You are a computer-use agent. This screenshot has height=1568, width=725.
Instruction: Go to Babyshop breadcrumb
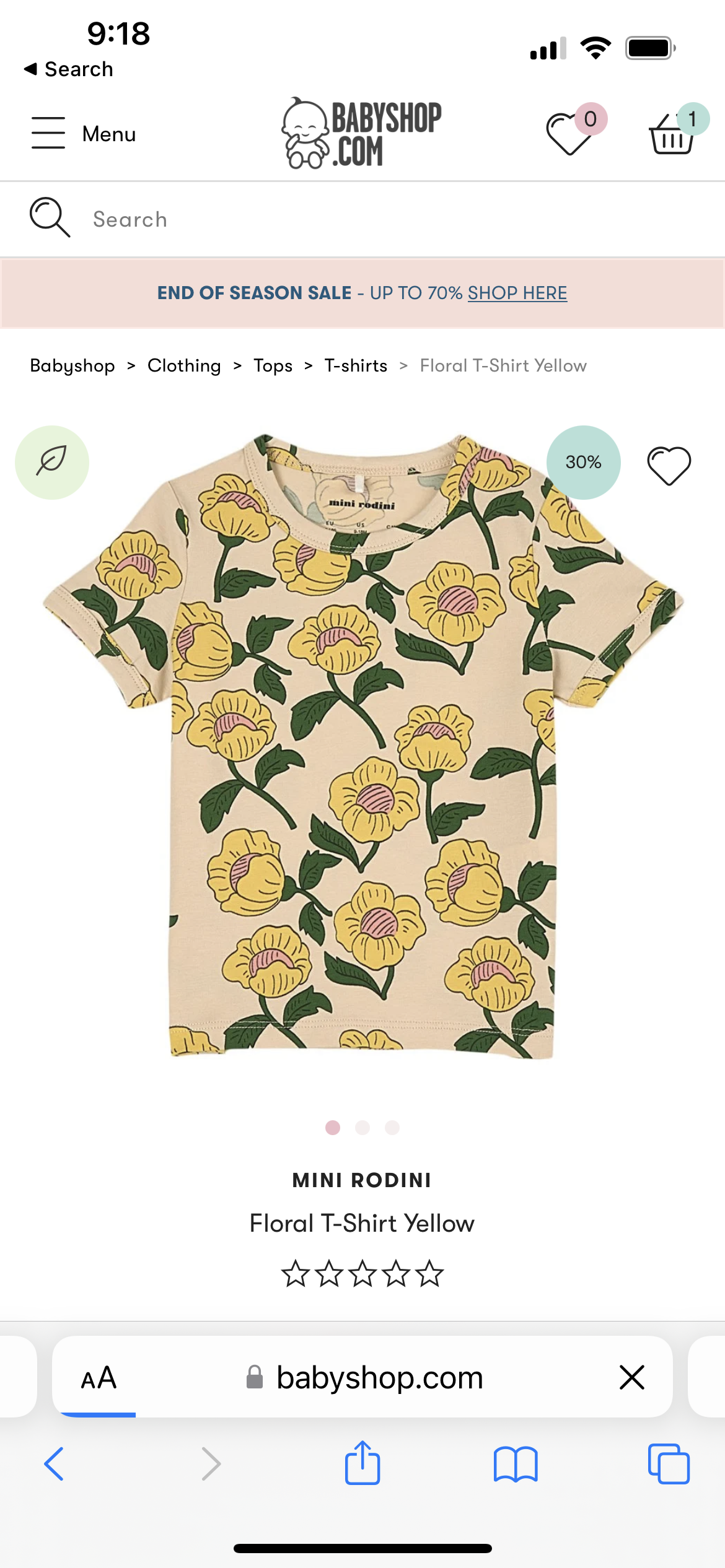point(72,365)
